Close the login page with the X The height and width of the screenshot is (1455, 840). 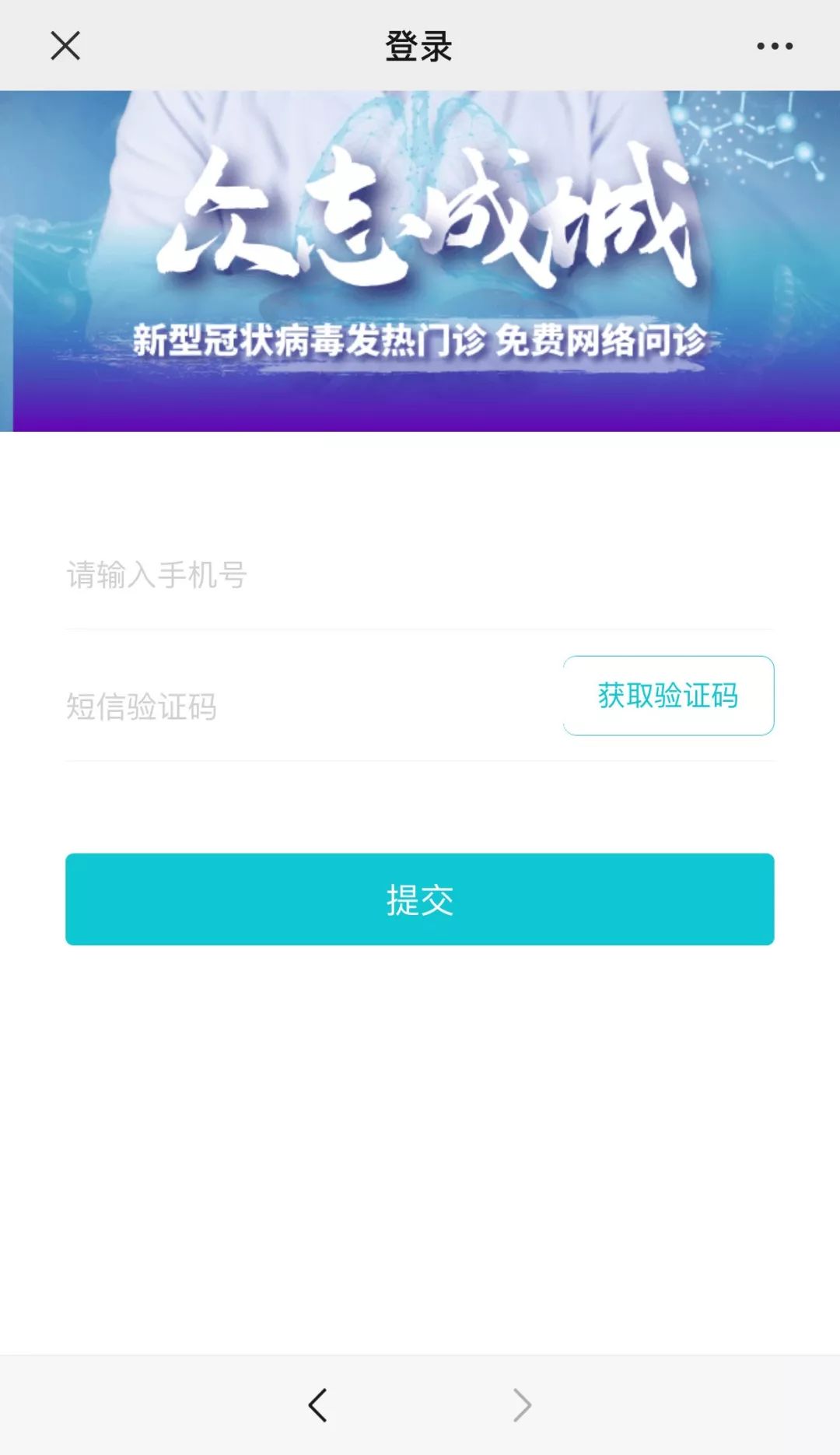(65, 46)
